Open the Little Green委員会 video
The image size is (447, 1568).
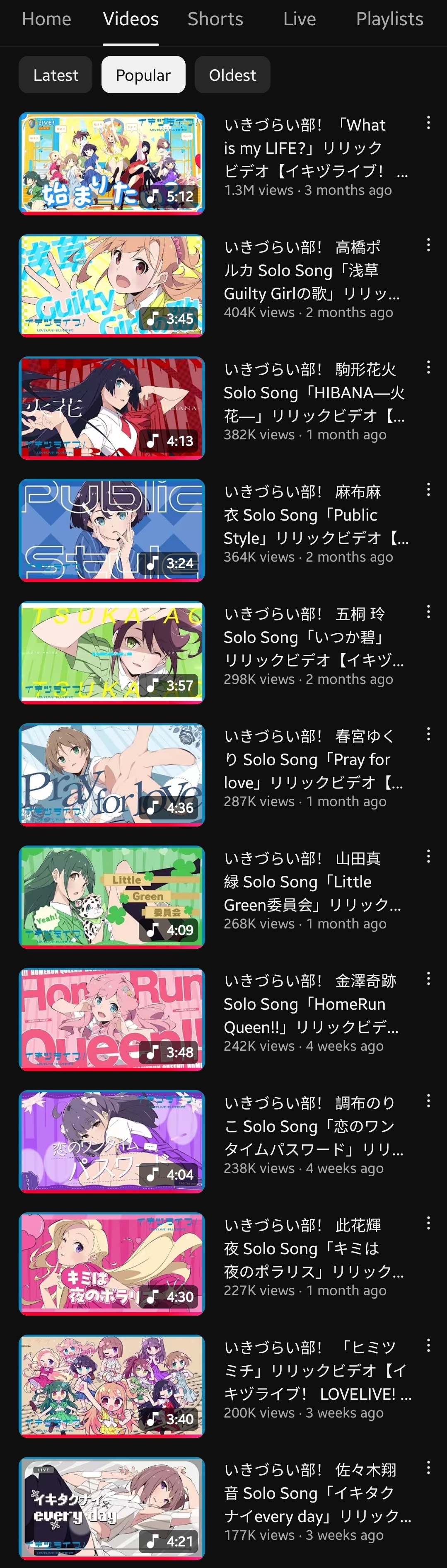112,897
